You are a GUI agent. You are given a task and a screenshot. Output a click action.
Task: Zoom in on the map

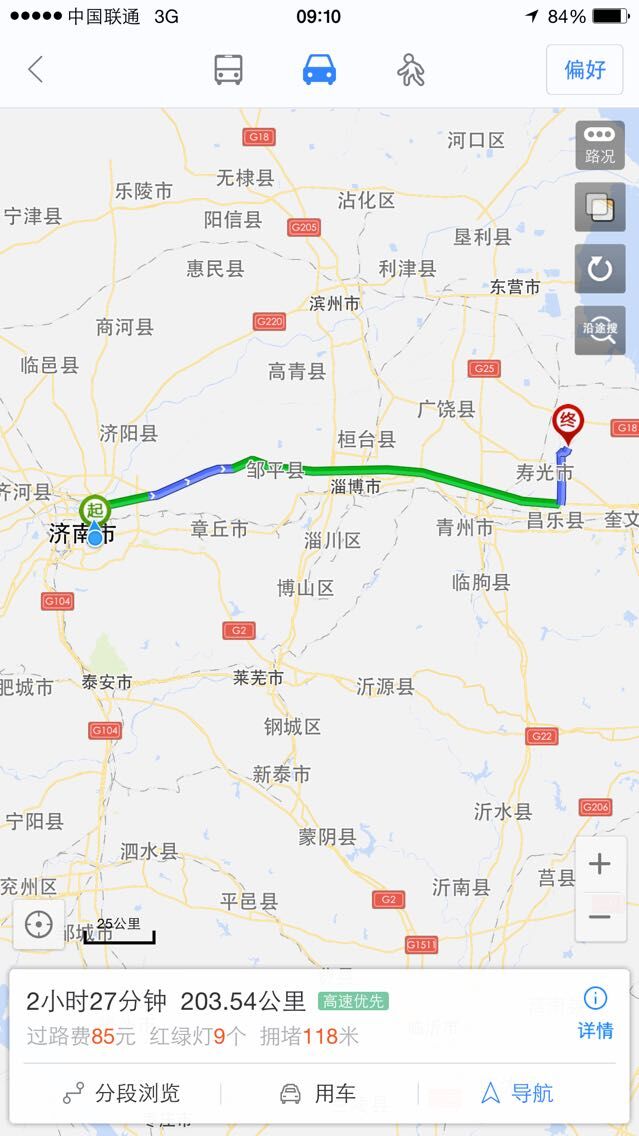[x=601, y=864]
